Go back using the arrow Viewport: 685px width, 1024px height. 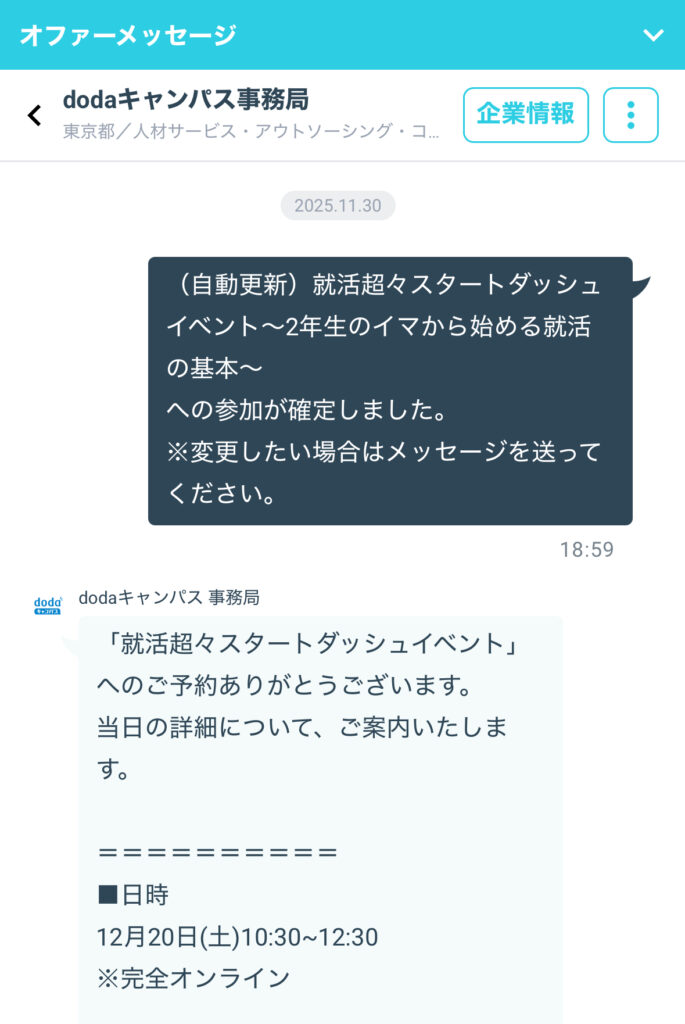point(34,115)
